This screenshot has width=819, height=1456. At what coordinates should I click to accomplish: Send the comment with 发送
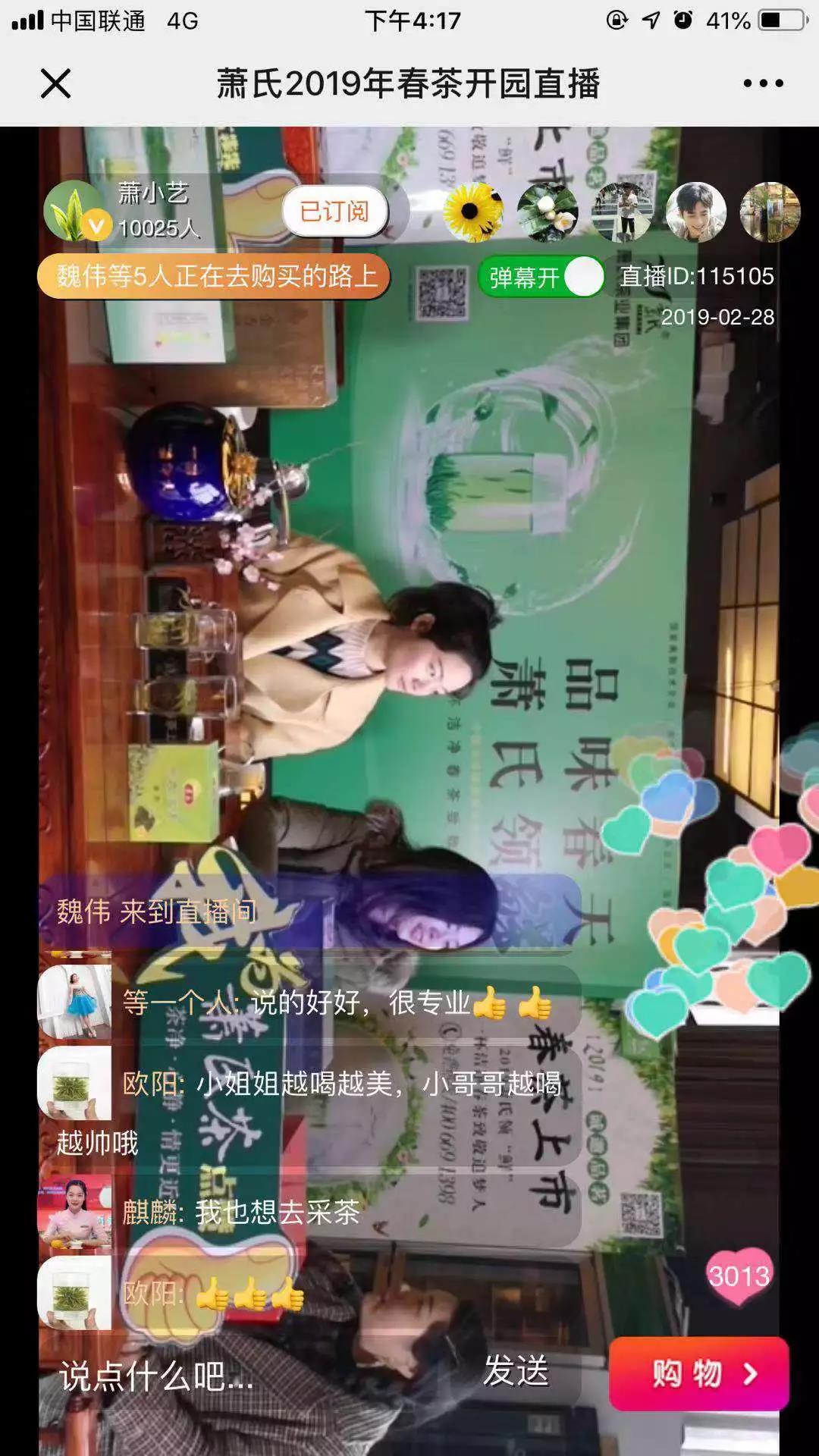[x=516, y=1372]
